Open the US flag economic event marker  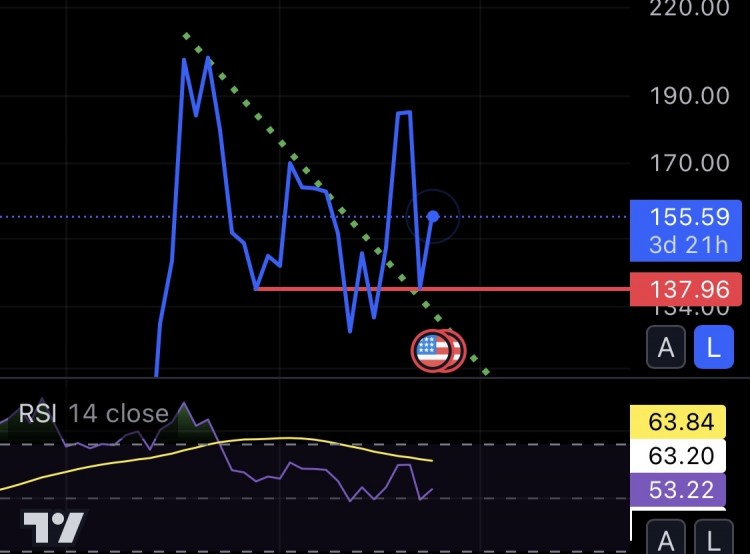point(432,350)
